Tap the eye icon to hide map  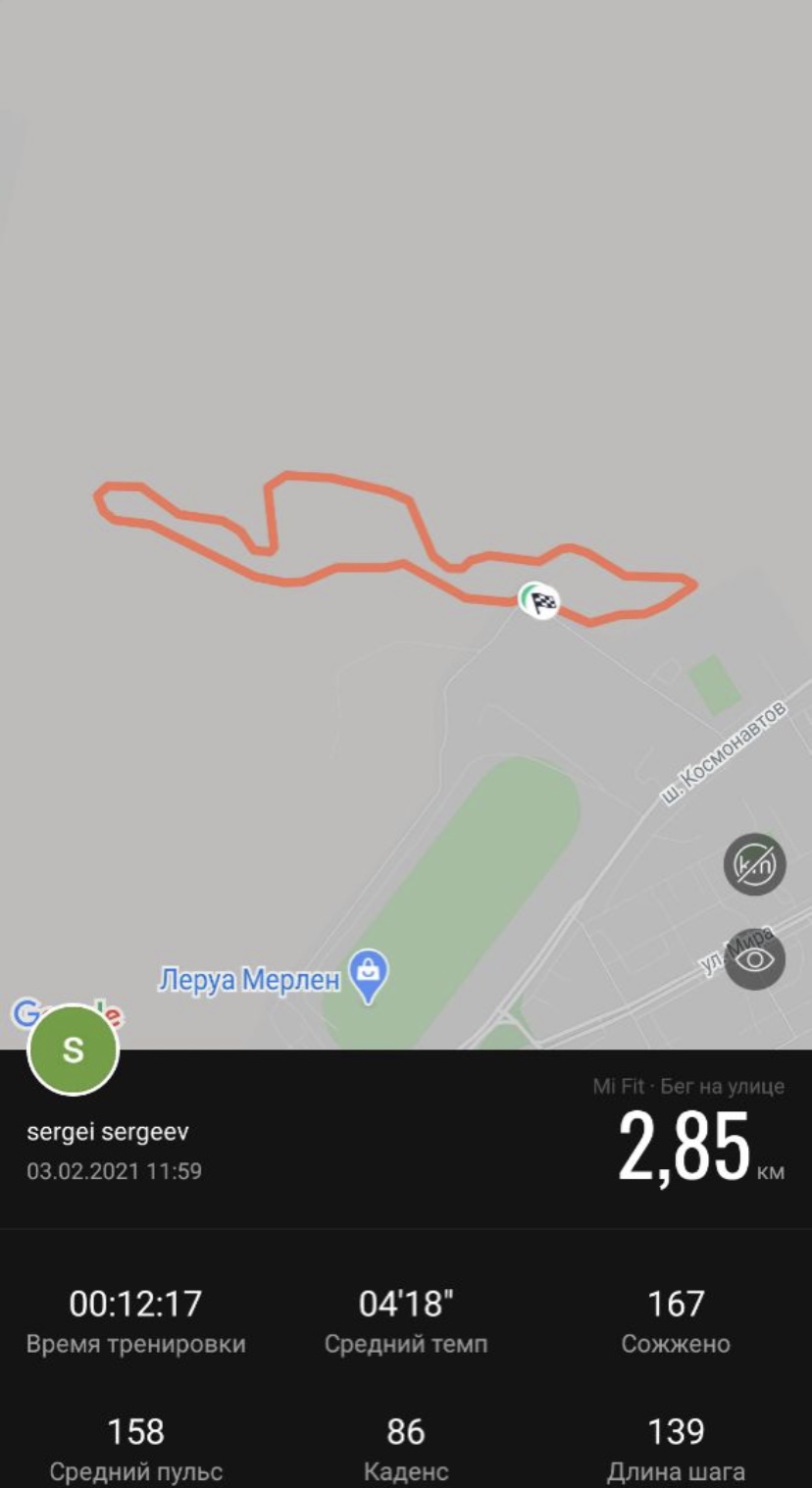coord(754,959)
